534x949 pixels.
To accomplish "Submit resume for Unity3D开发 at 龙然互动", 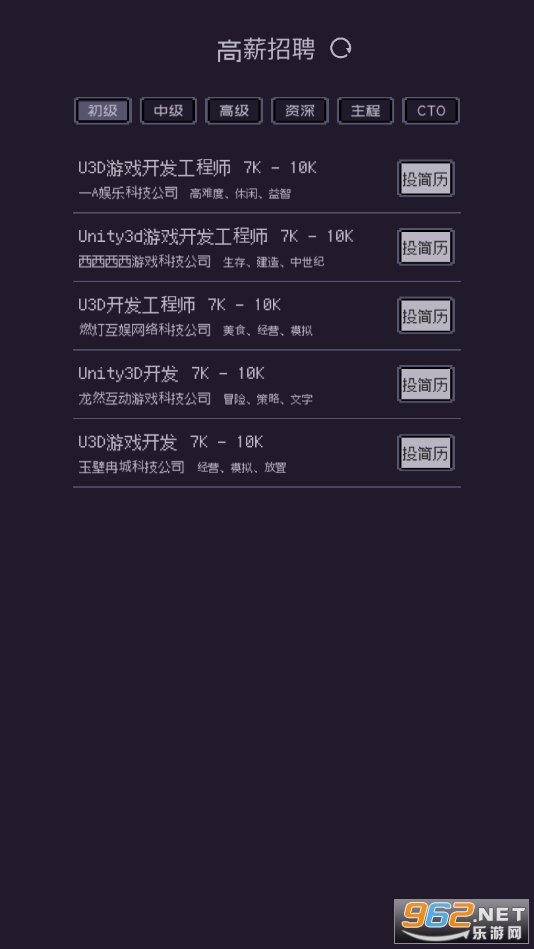I will coord(426,384).
